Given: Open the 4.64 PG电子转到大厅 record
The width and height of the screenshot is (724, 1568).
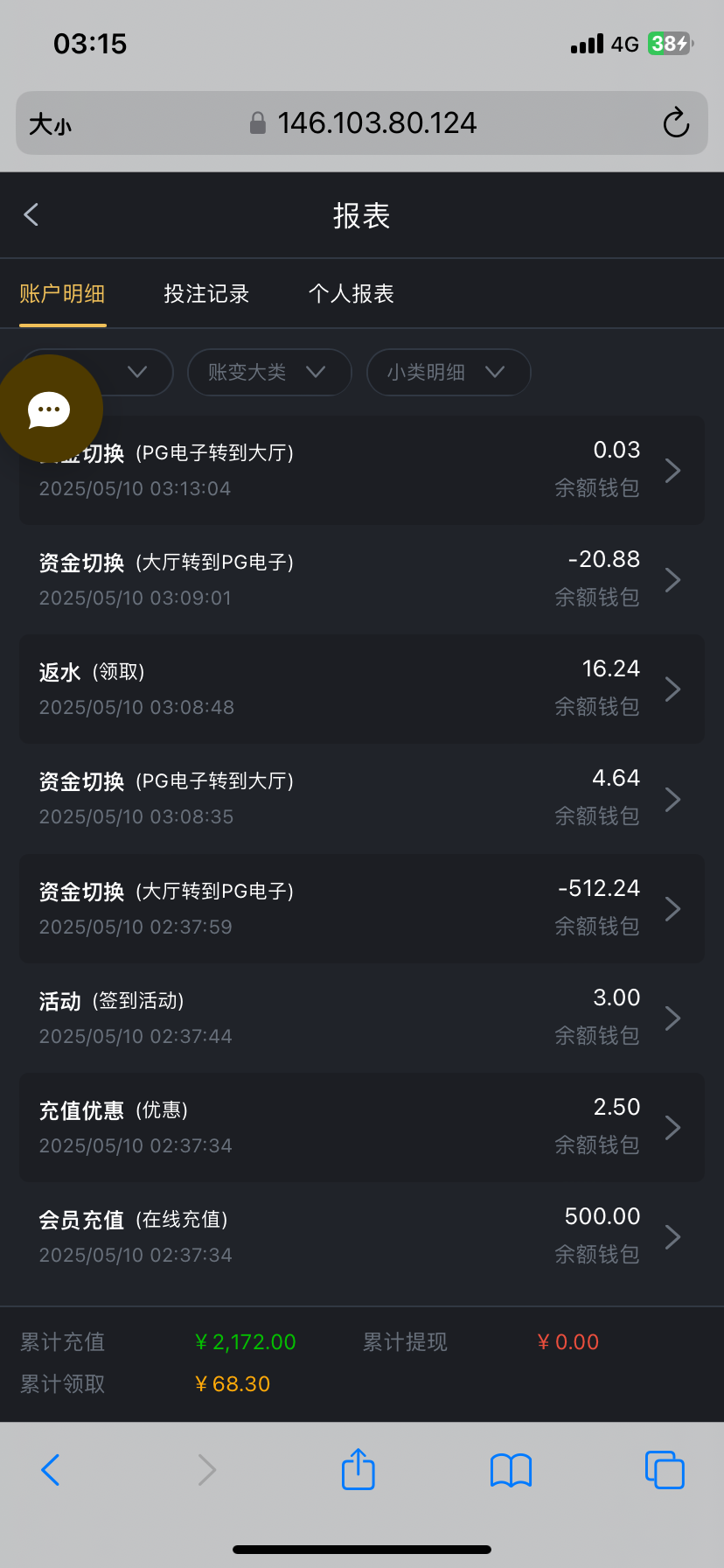Looking at the screenshot, I should pyautogui.click(x=362, y=799).
